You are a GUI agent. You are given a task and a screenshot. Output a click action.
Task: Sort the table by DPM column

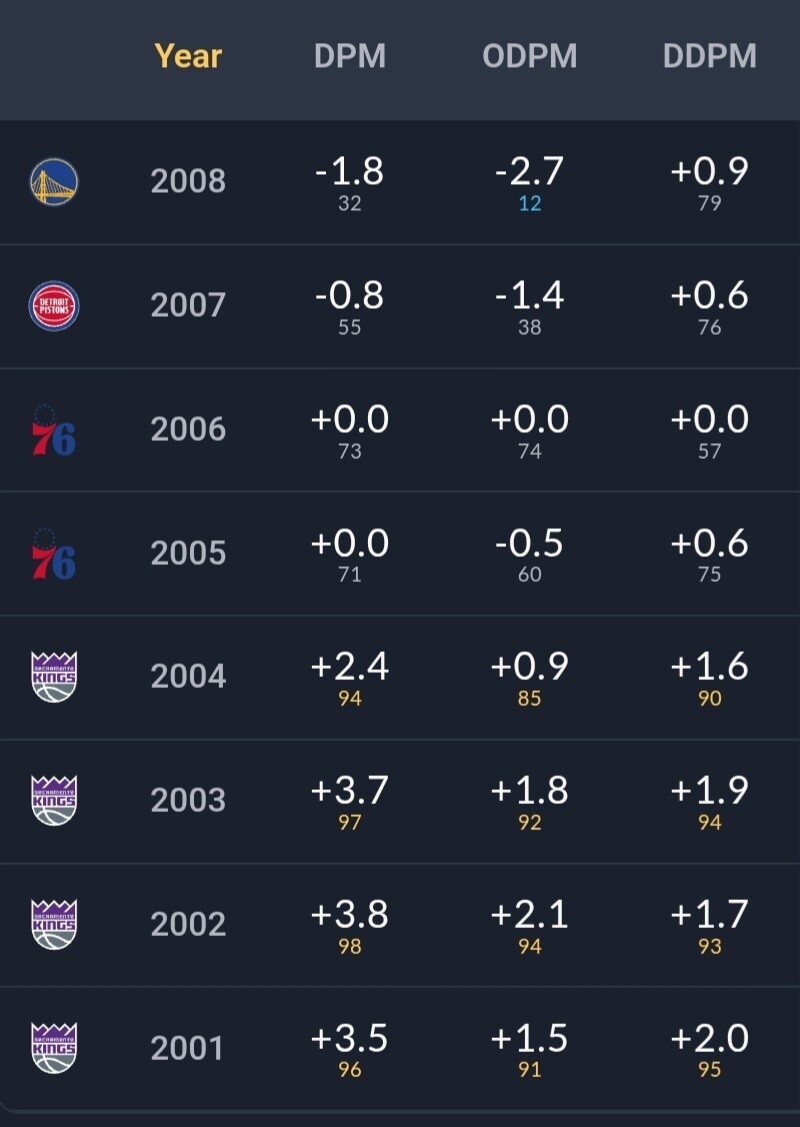(350, 56)
